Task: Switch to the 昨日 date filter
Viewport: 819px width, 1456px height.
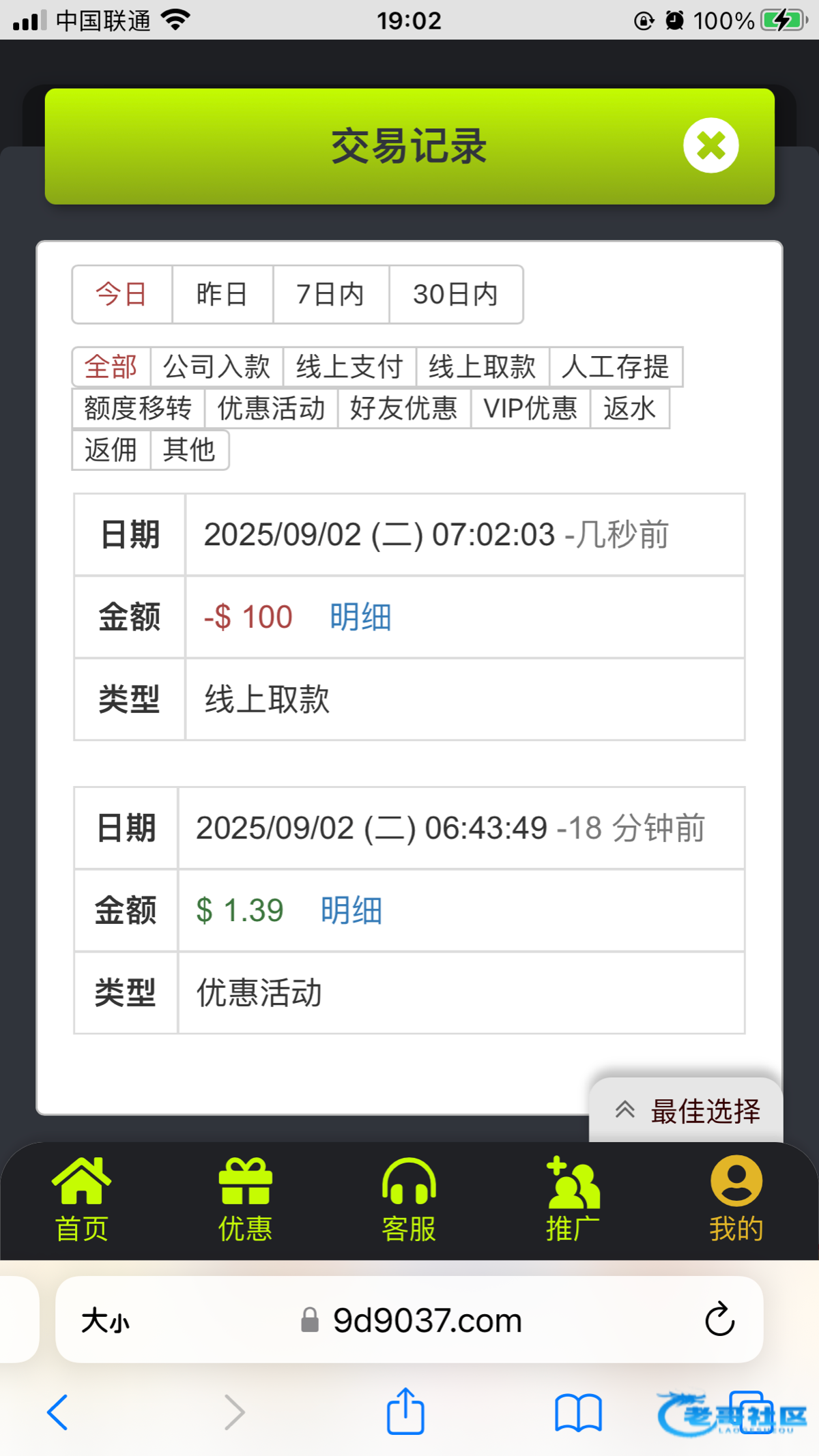Action: point(222,294)
